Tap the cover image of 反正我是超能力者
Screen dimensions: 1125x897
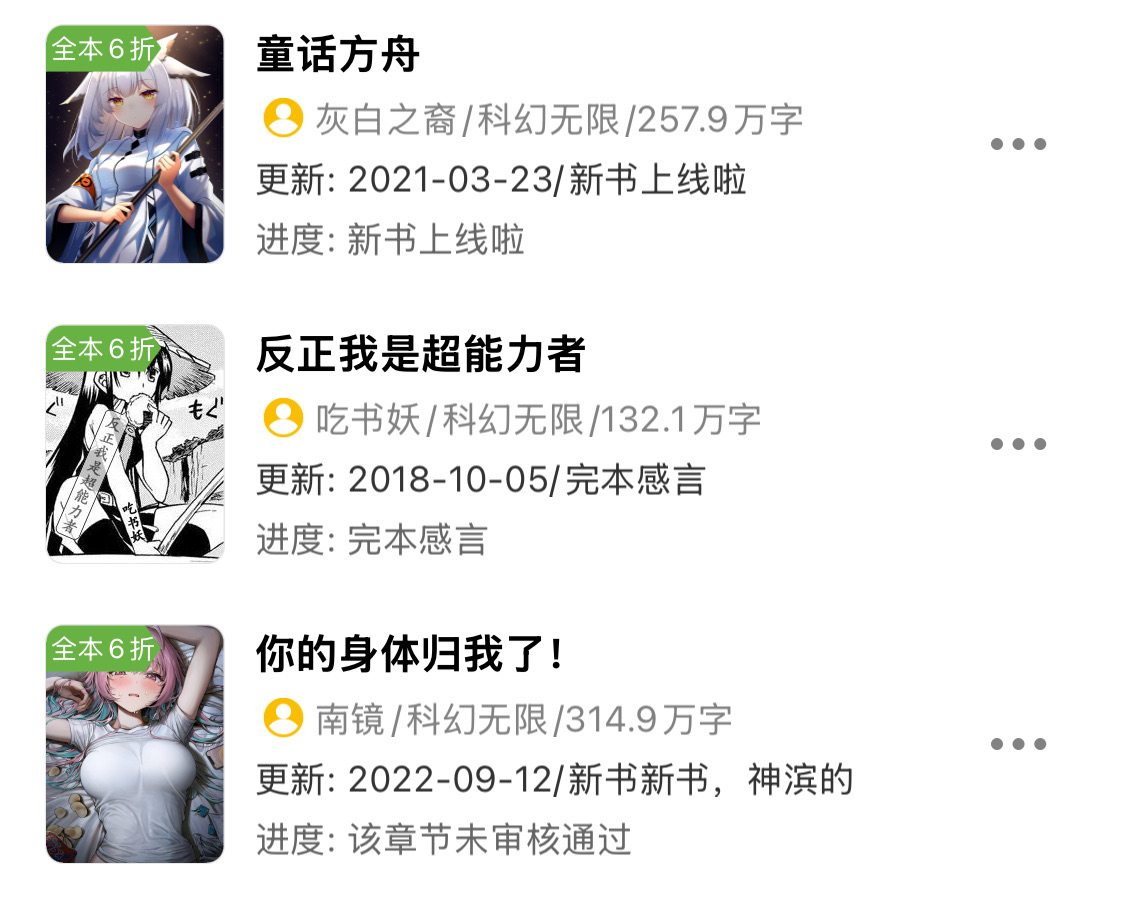tap(135, 444)
